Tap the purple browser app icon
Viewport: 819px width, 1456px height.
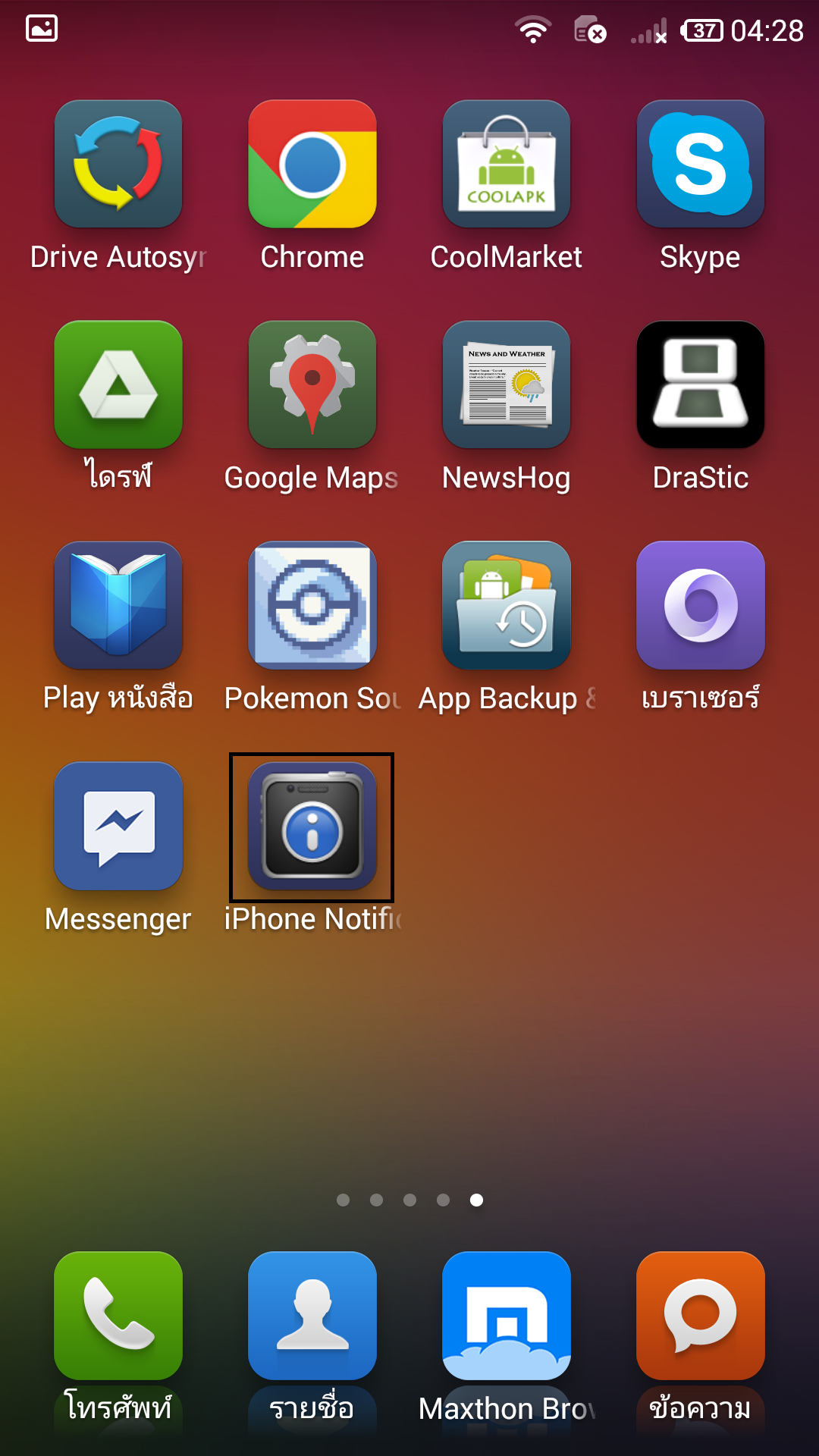701,605
